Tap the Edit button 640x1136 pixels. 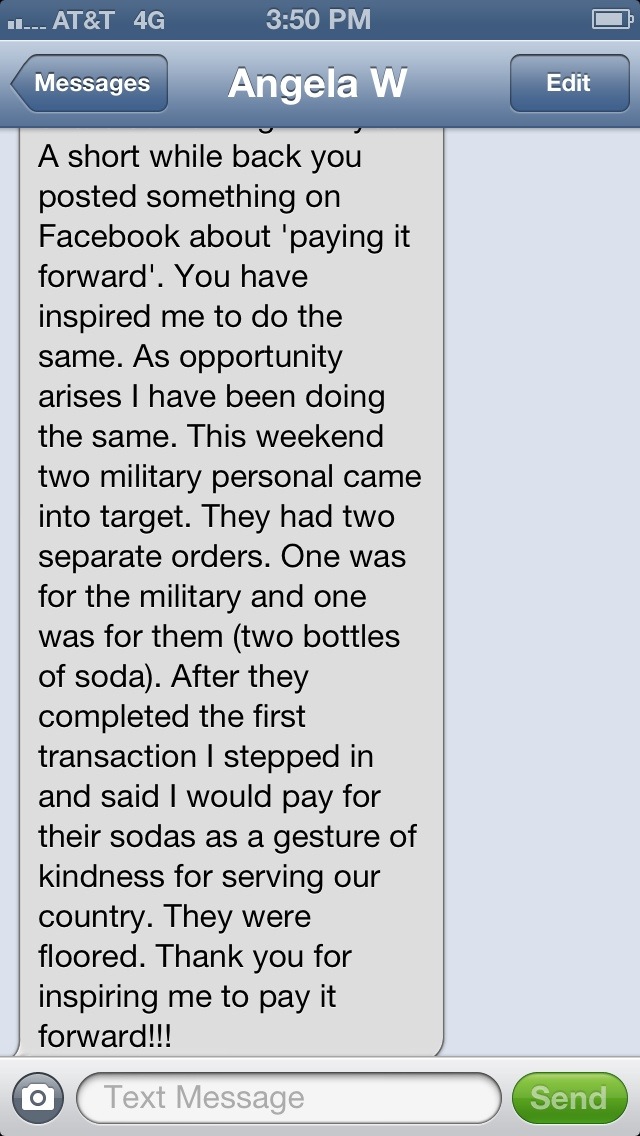(568, 84)
